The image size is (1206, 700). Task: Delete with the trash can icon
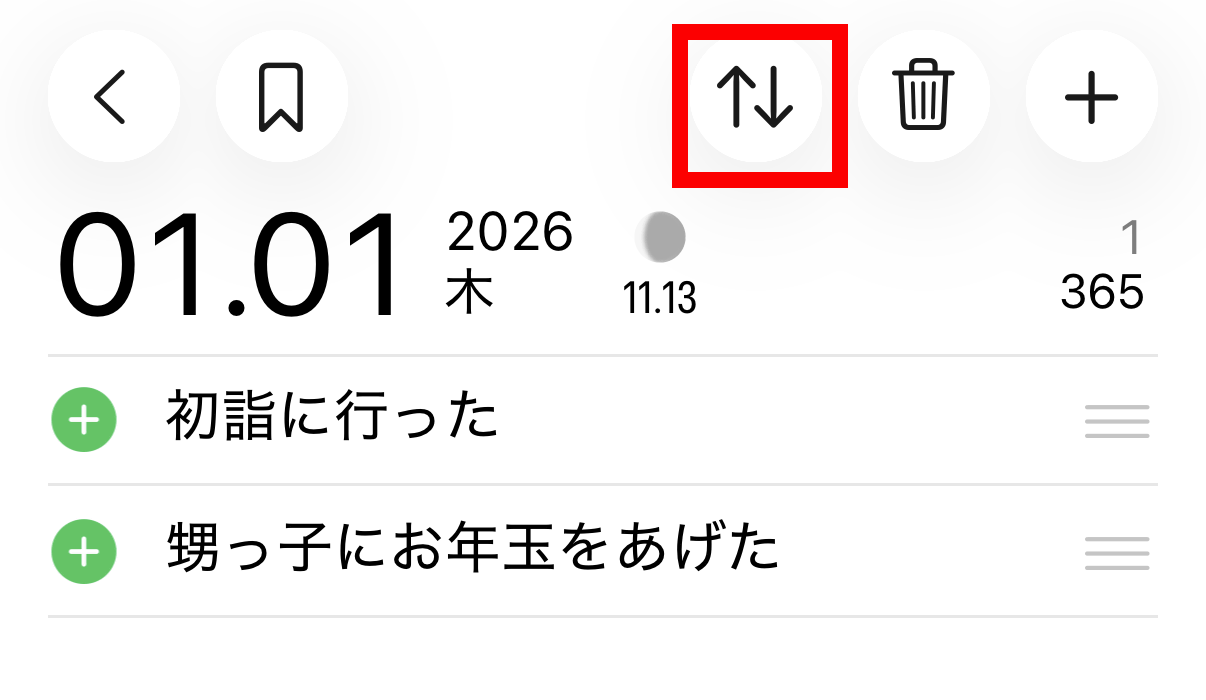click(x=924, y=98)
